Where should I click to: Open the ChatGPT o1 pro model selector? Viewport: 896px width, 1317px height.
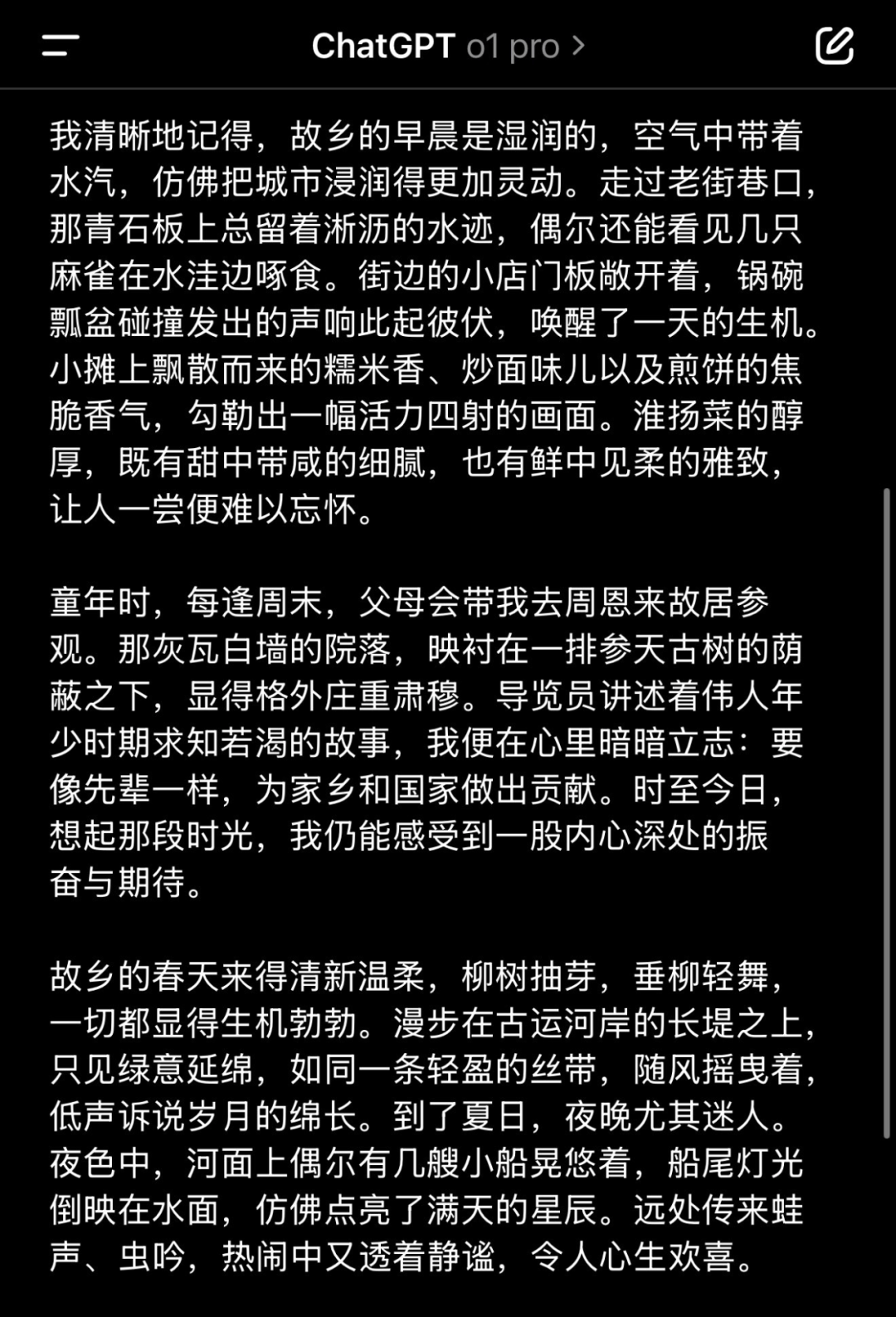448,46
